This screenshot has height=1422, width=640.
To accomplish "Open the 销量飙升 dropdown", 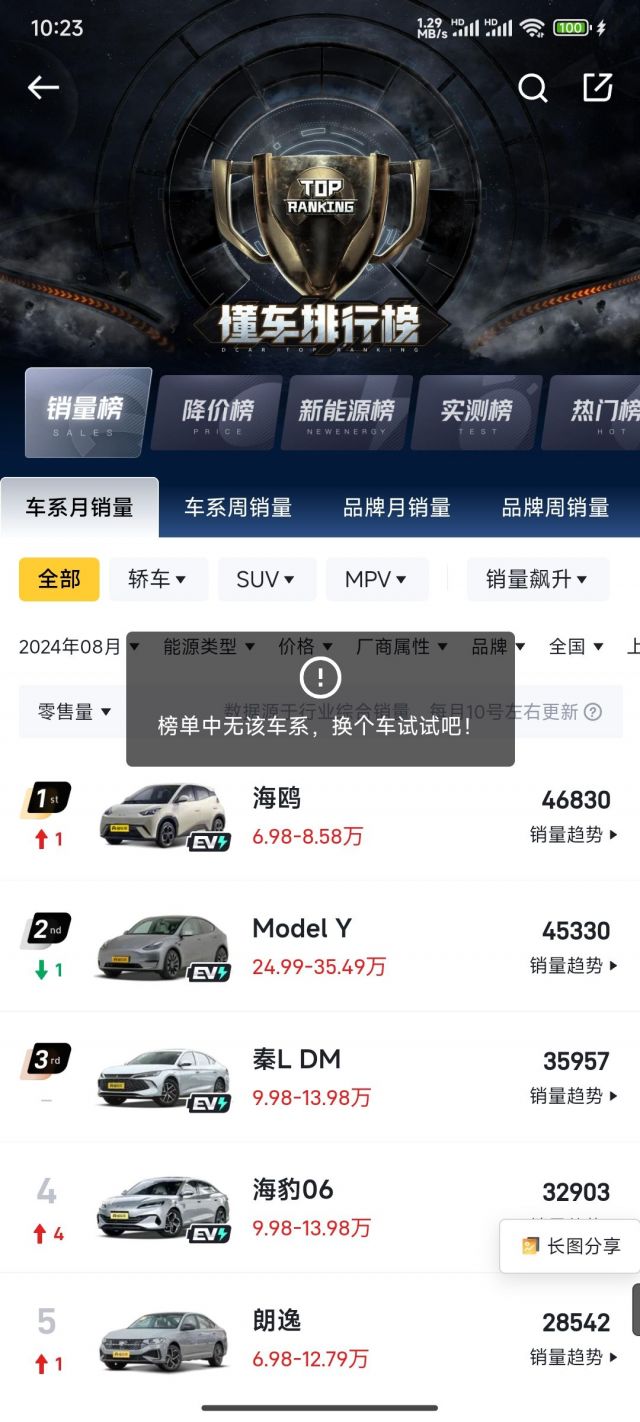I will 537,579.
